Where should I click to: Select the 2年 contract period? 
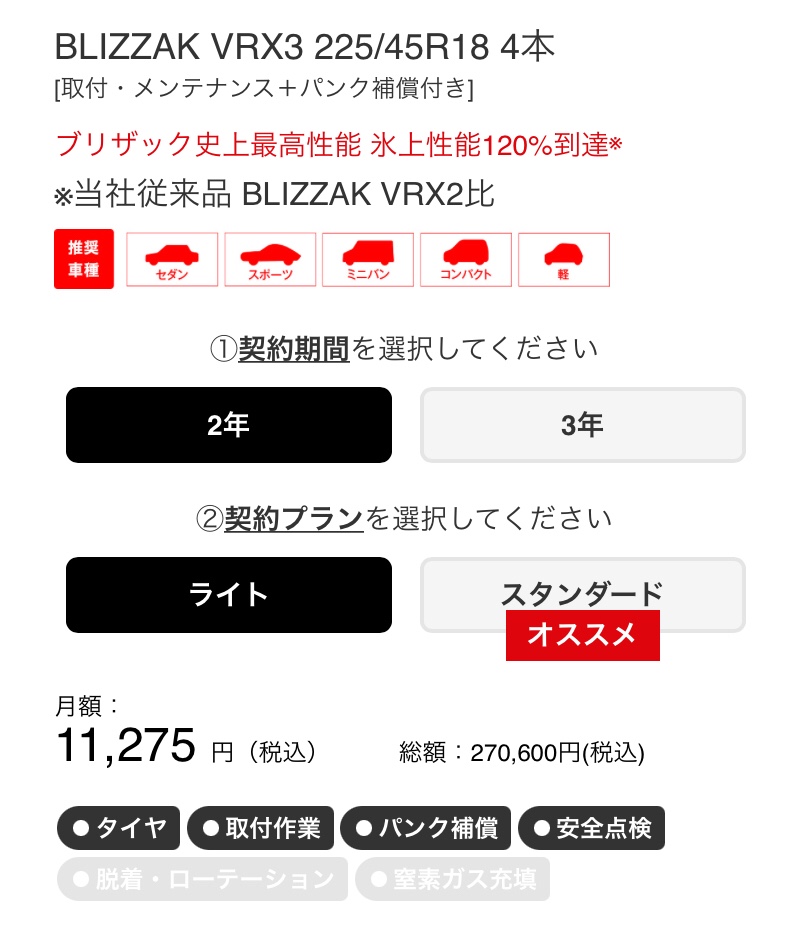(x=229, y=425)
